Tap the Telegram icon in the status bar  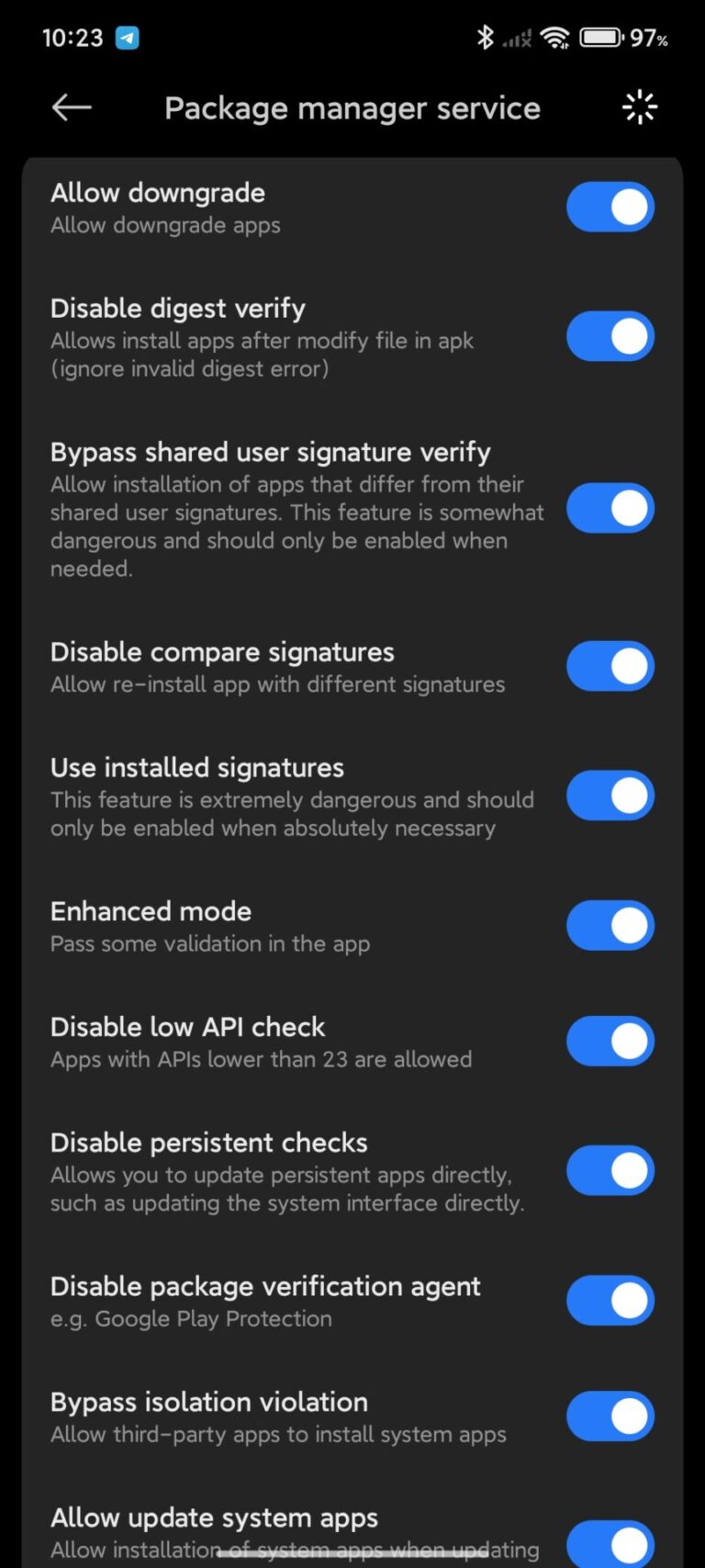pos(125,38)
